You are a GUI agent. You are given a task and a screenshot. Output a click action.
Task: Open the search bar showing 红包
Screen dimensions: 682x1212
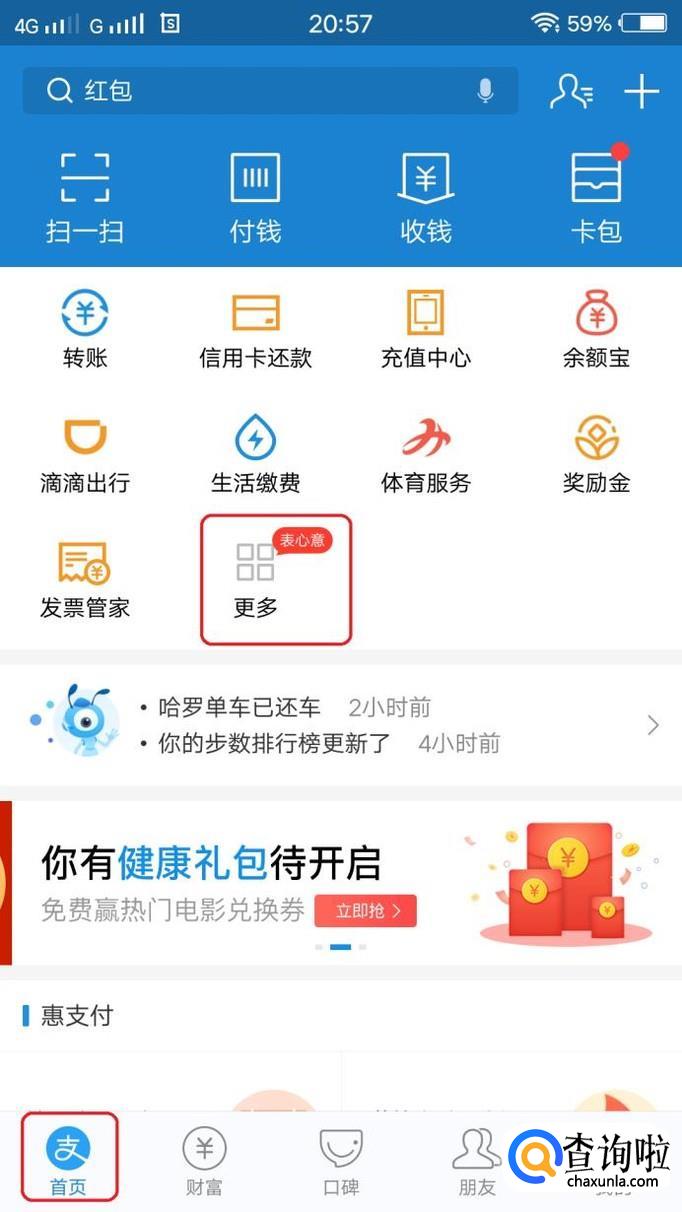point(250,91)
